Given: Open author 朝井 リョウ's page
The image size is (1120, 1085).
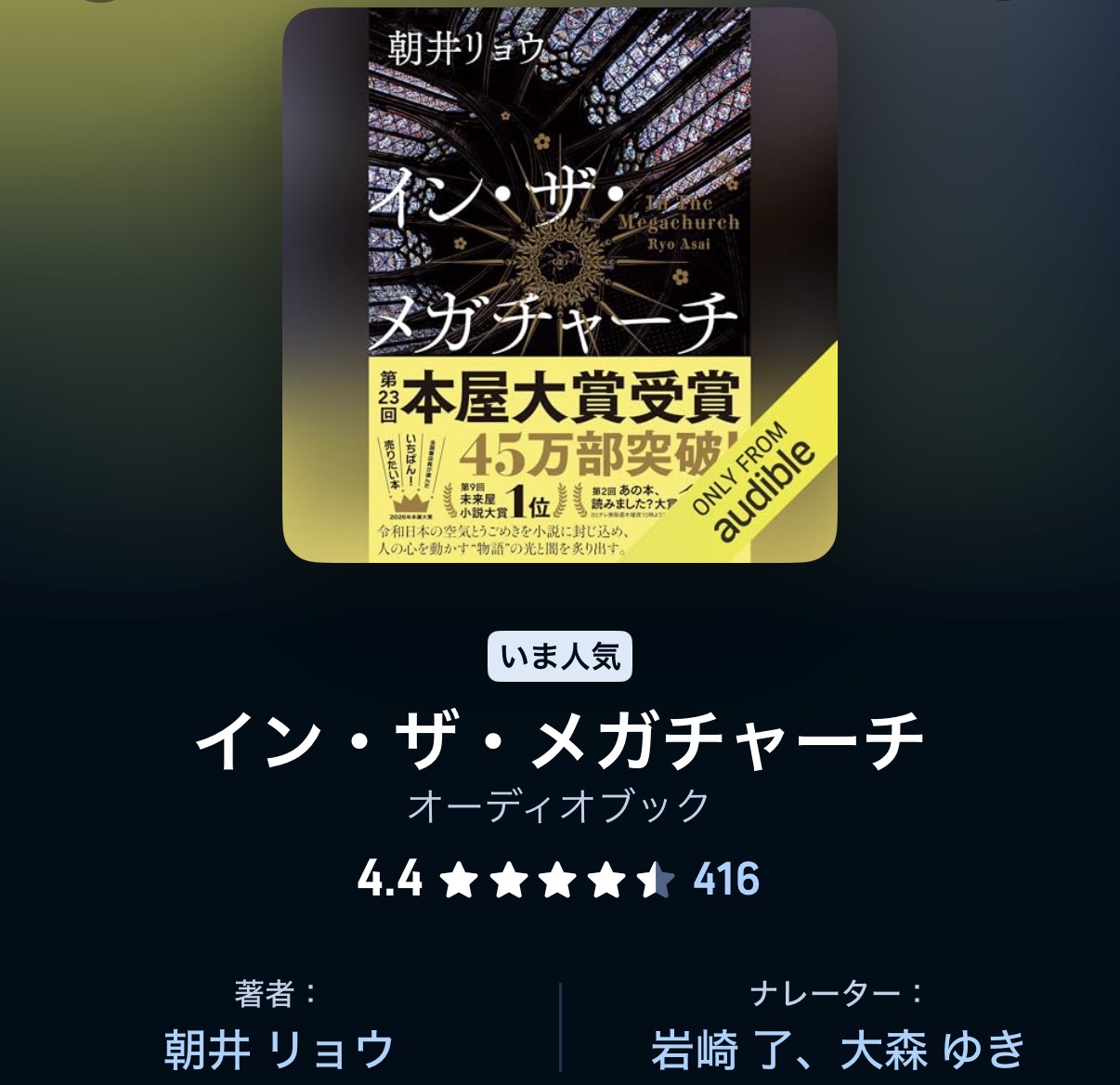Looking at the screenshot, I should (x=280, y=1050).
